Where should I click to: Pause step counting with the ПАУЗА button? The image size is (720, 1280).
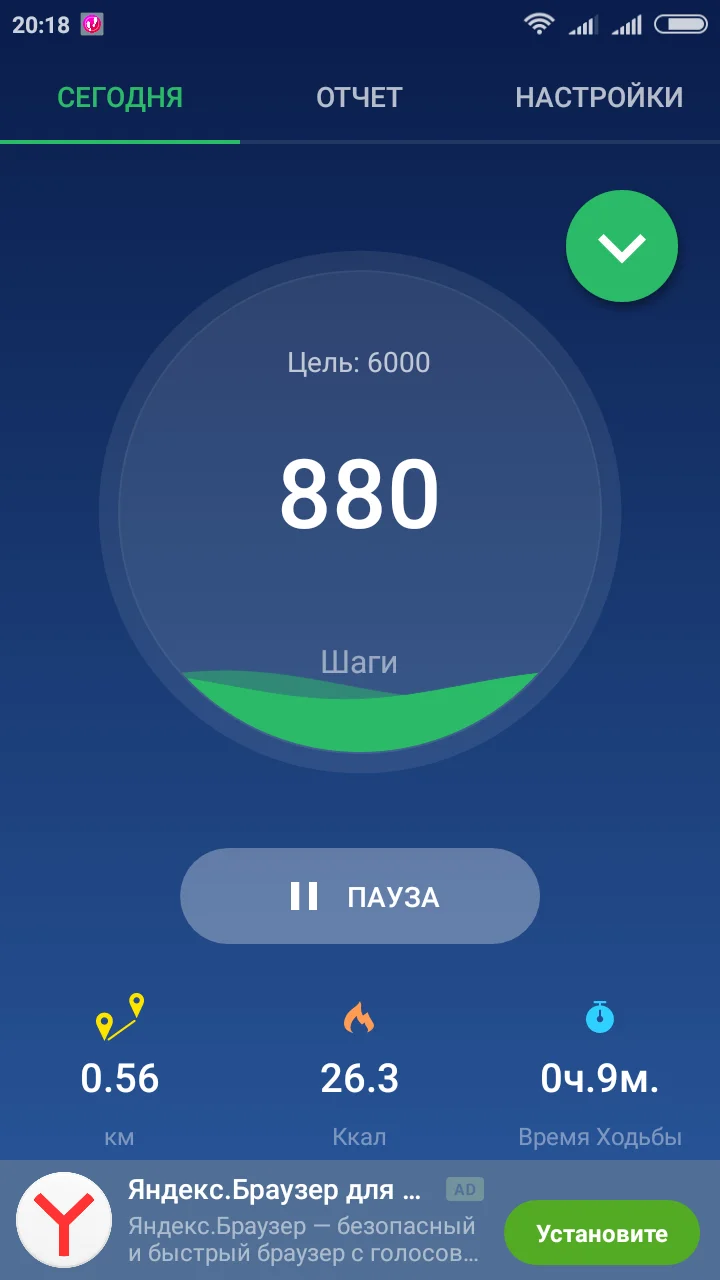pos(360,896)
